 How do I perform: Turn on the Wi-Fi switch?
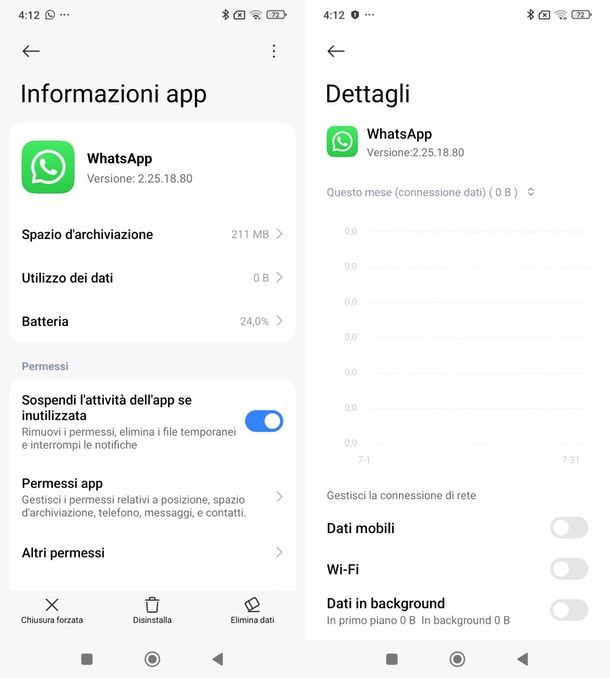tap(568, 569)
